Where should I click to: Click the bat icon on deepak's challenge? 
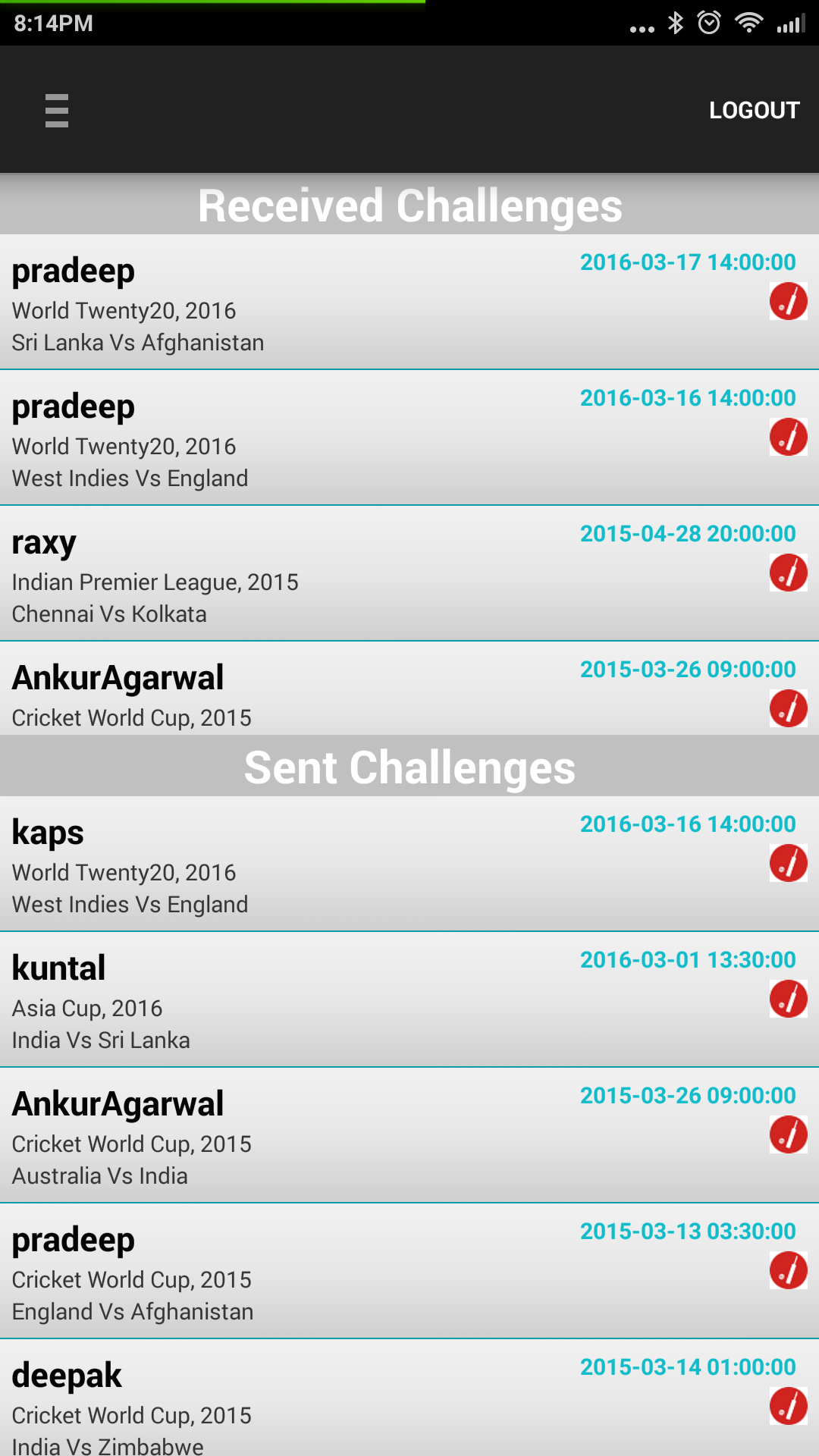click(x=788, y=1407)
